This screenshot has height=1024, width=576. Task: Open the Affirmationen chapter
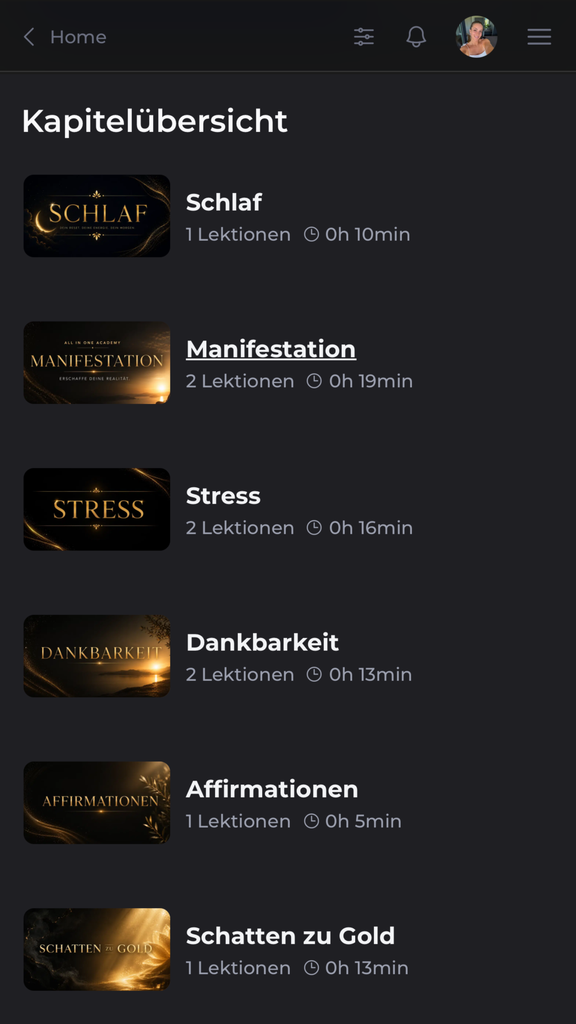pos(272,789)
